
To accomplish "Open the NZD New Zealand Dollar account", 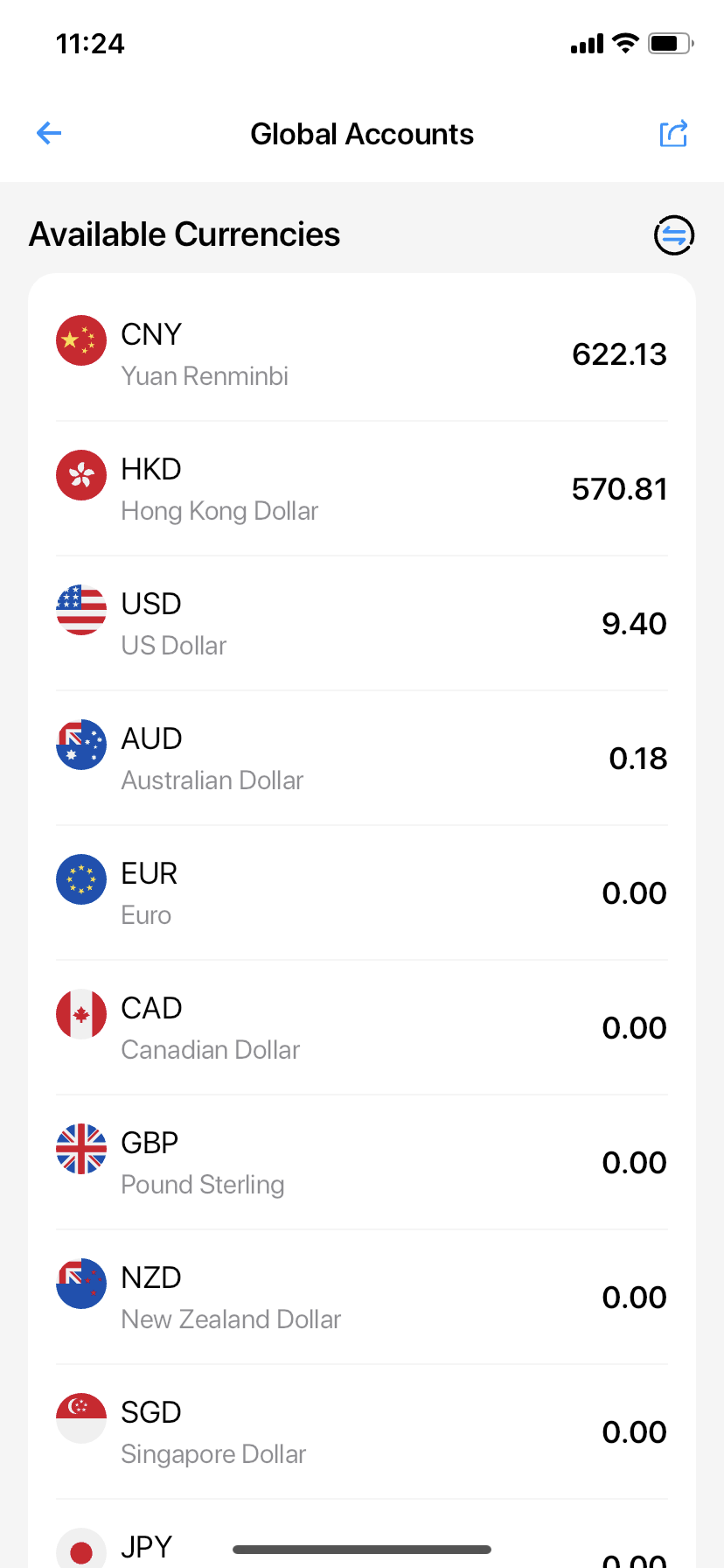I will (x=362, y=1297).
